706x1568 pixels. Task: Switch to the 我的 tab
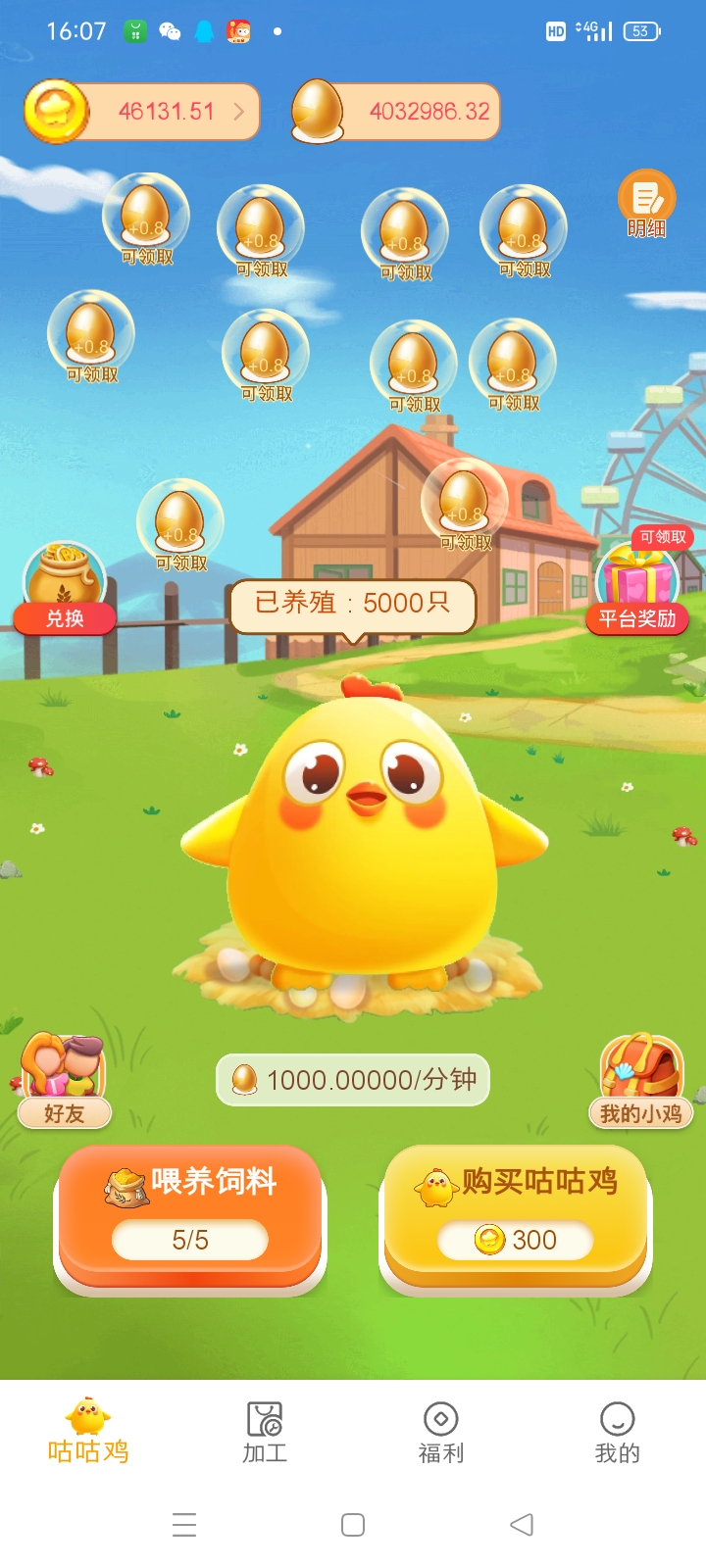(617, 1433)
